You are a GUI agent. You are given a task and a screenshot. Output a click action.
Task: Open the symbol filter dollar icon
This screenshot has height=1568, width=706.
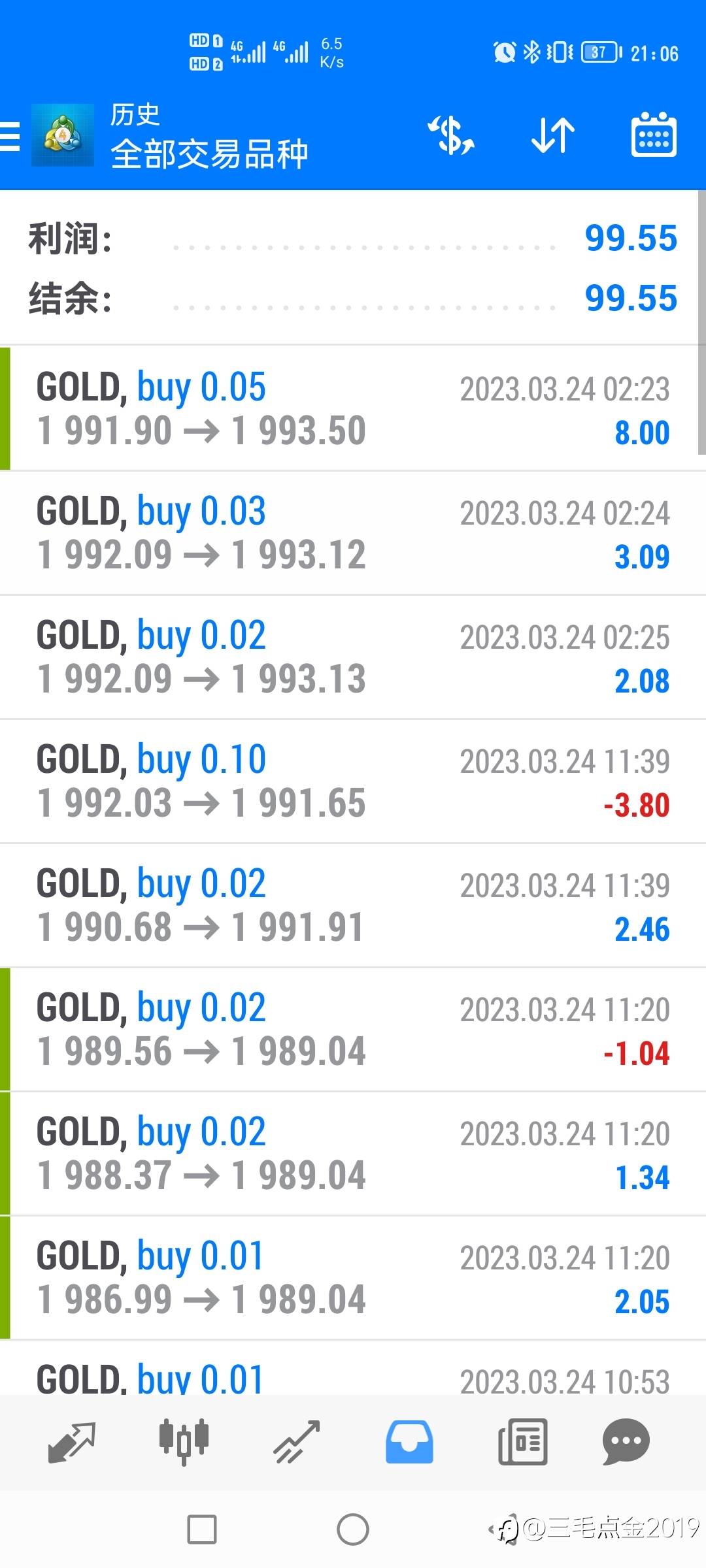pyautogui.click(x=451, y=135)
